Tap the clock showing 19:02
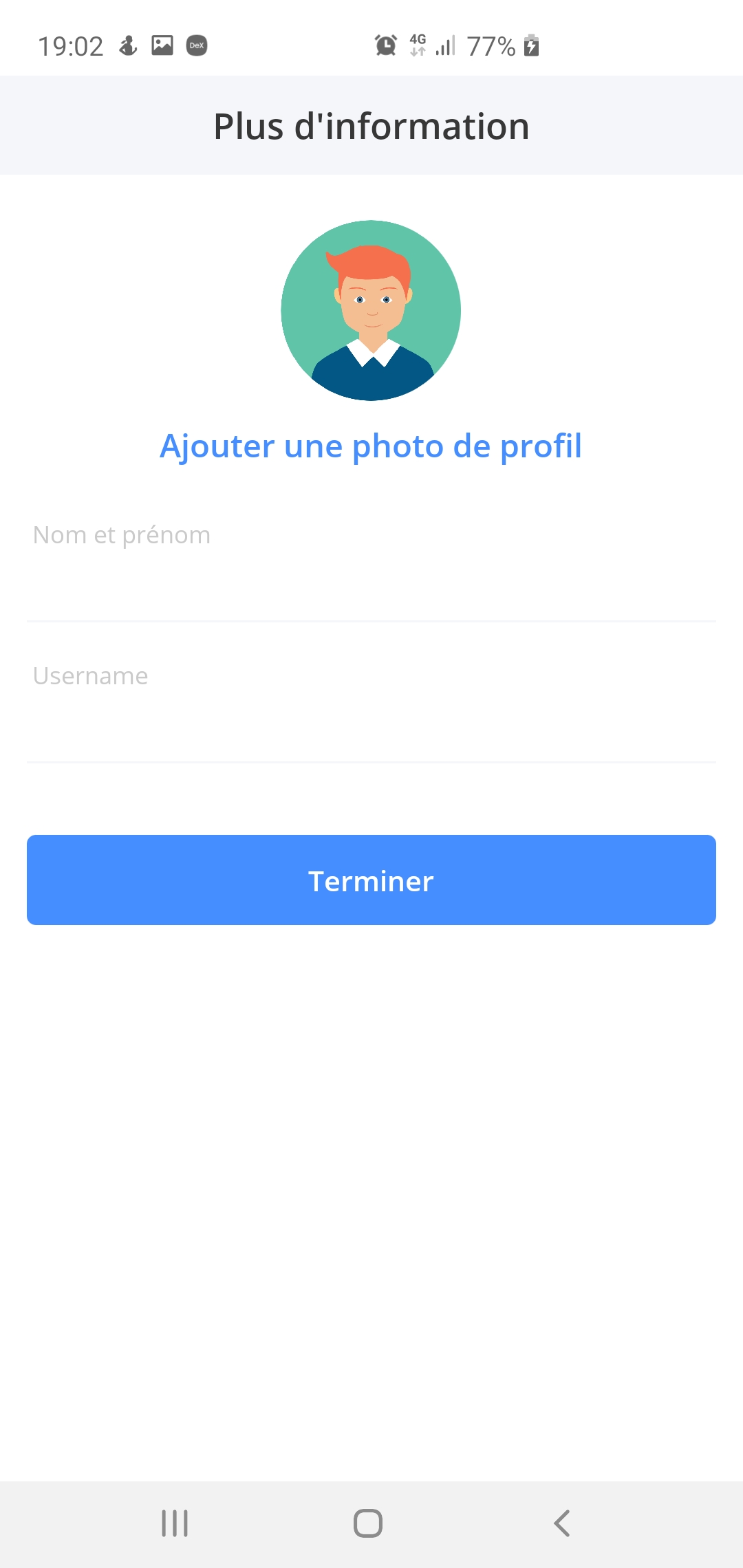The height and width of the screenshot is (1568, 743). [x=71, y=45]
